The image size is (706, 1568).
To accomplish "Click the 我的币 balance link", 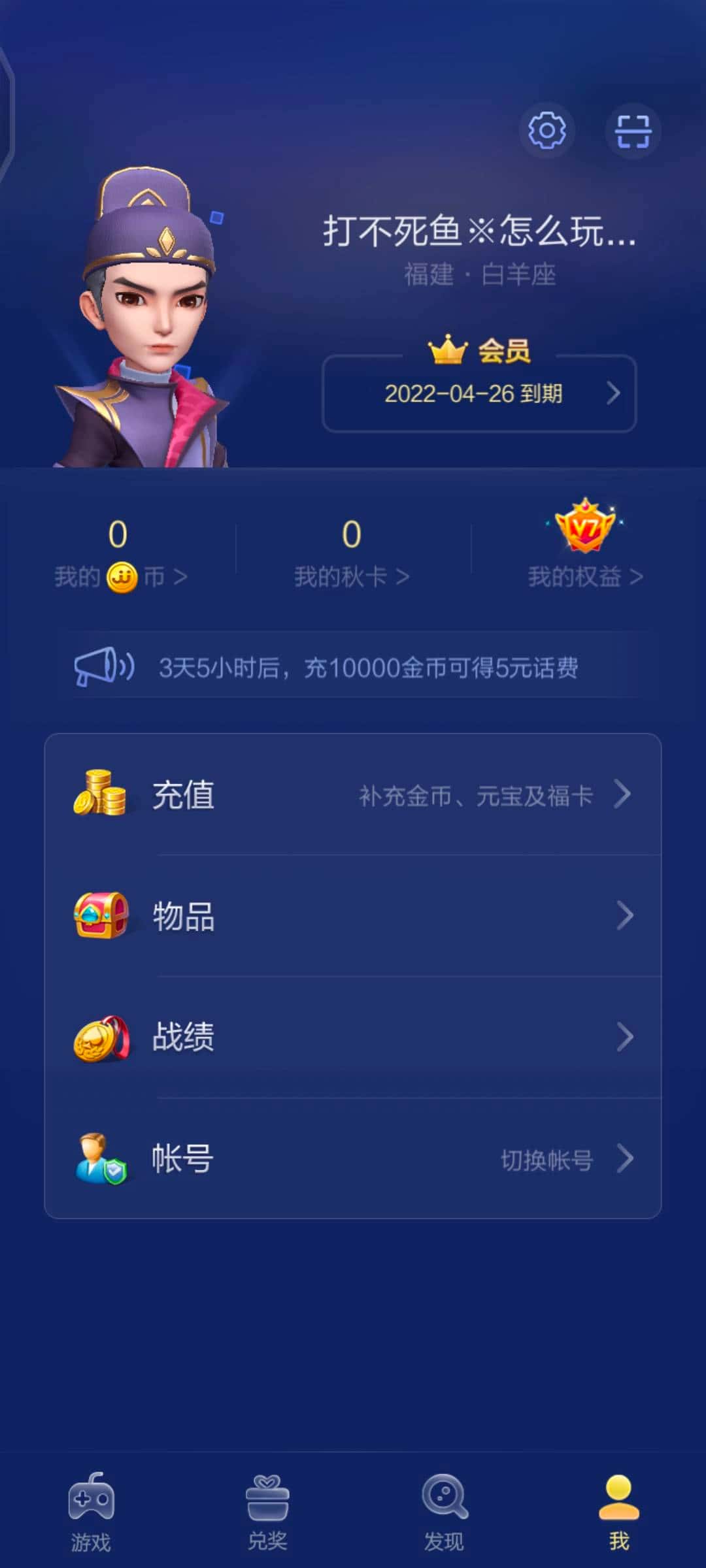I will [120, 576].
